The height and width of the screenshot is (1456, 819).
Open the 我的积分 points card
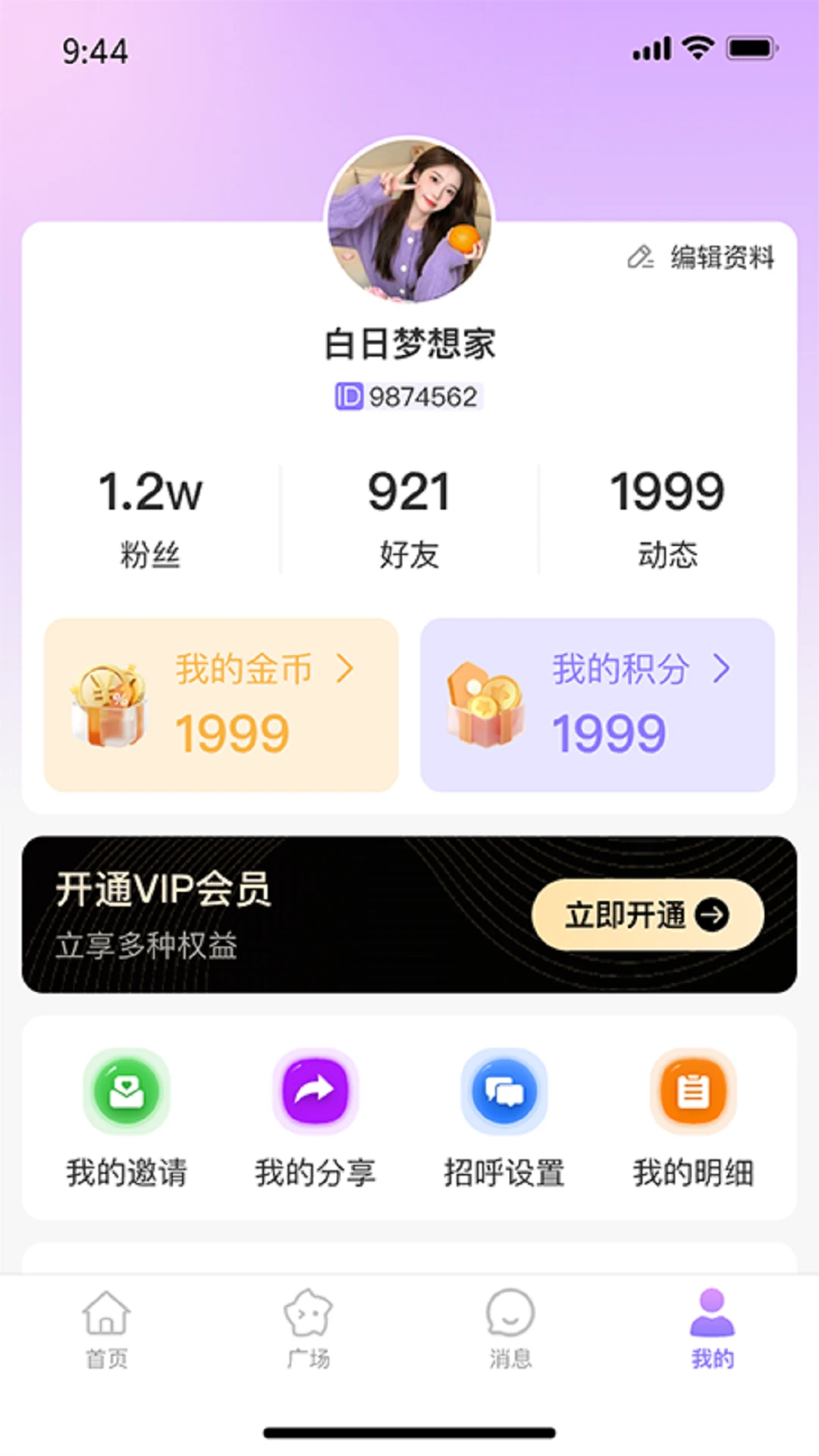click(598, 705)
